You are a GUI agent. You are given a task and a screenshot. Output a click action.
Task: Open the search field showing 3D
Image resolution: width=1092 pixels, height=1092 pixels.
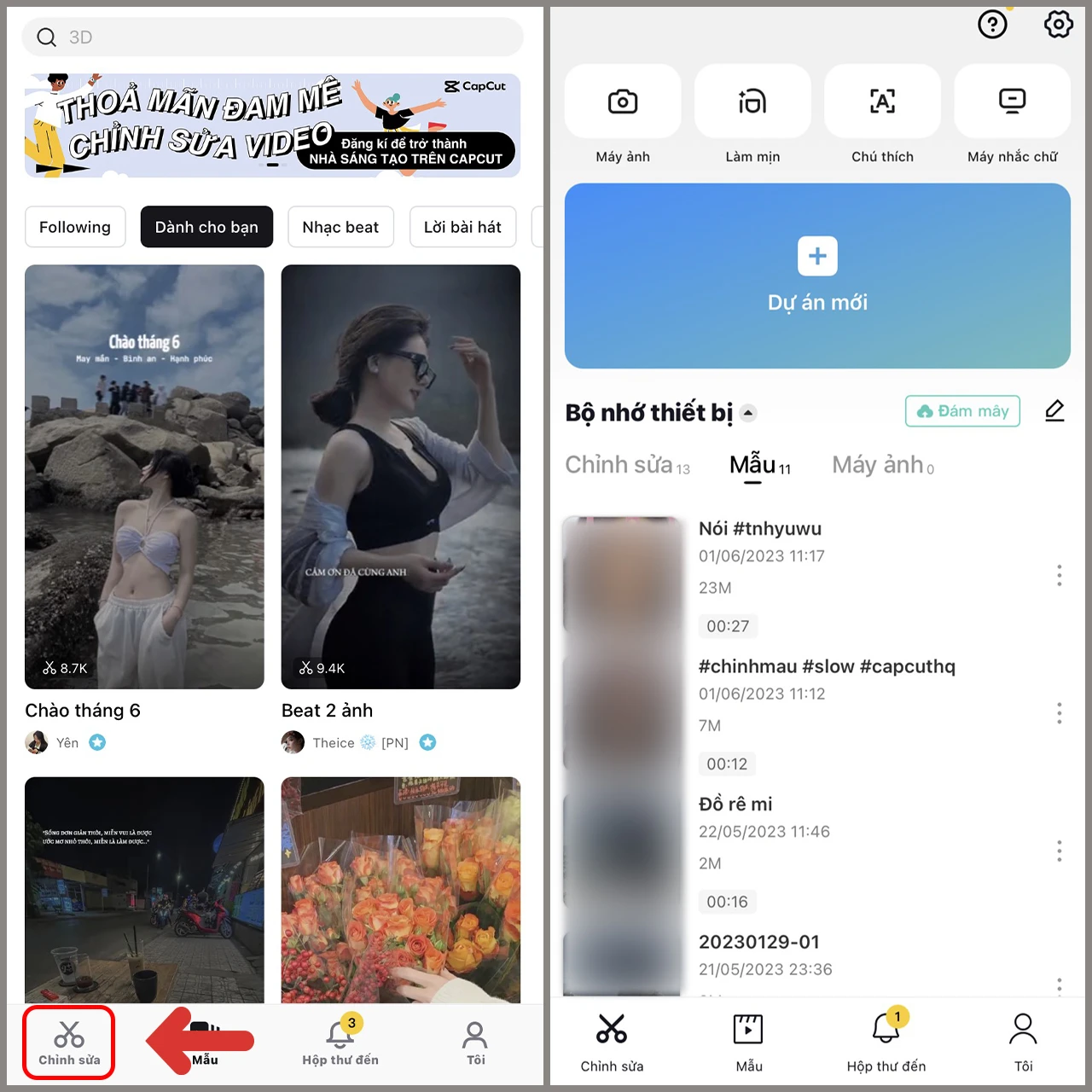pyautogui.click(x=273, y=38)
